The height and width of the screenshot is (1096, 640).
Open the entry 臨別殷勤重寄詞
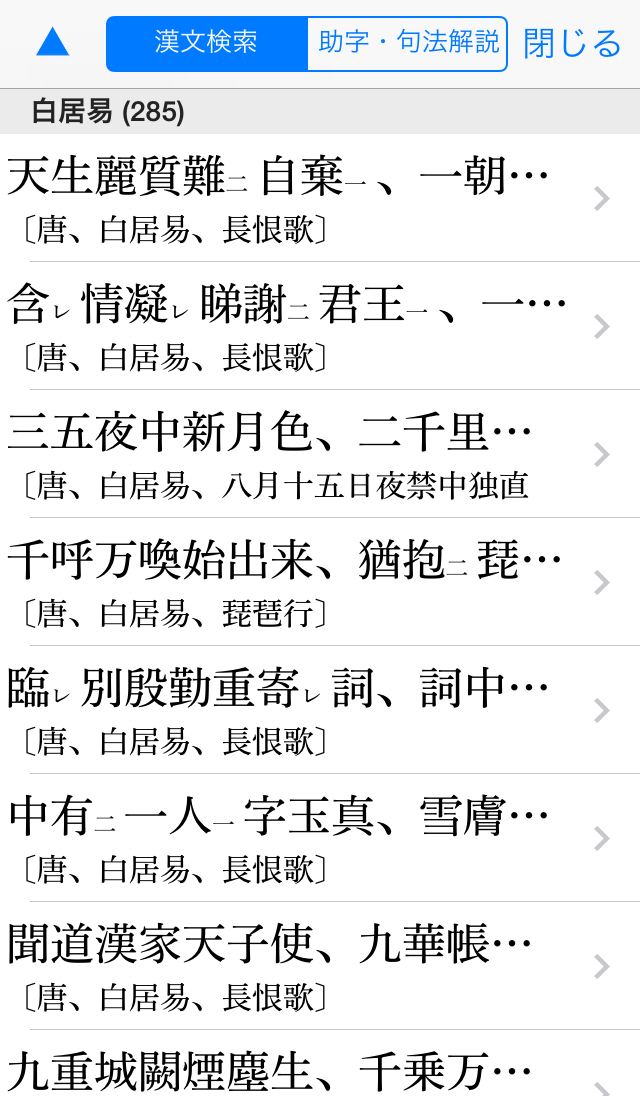coord(300,710)
